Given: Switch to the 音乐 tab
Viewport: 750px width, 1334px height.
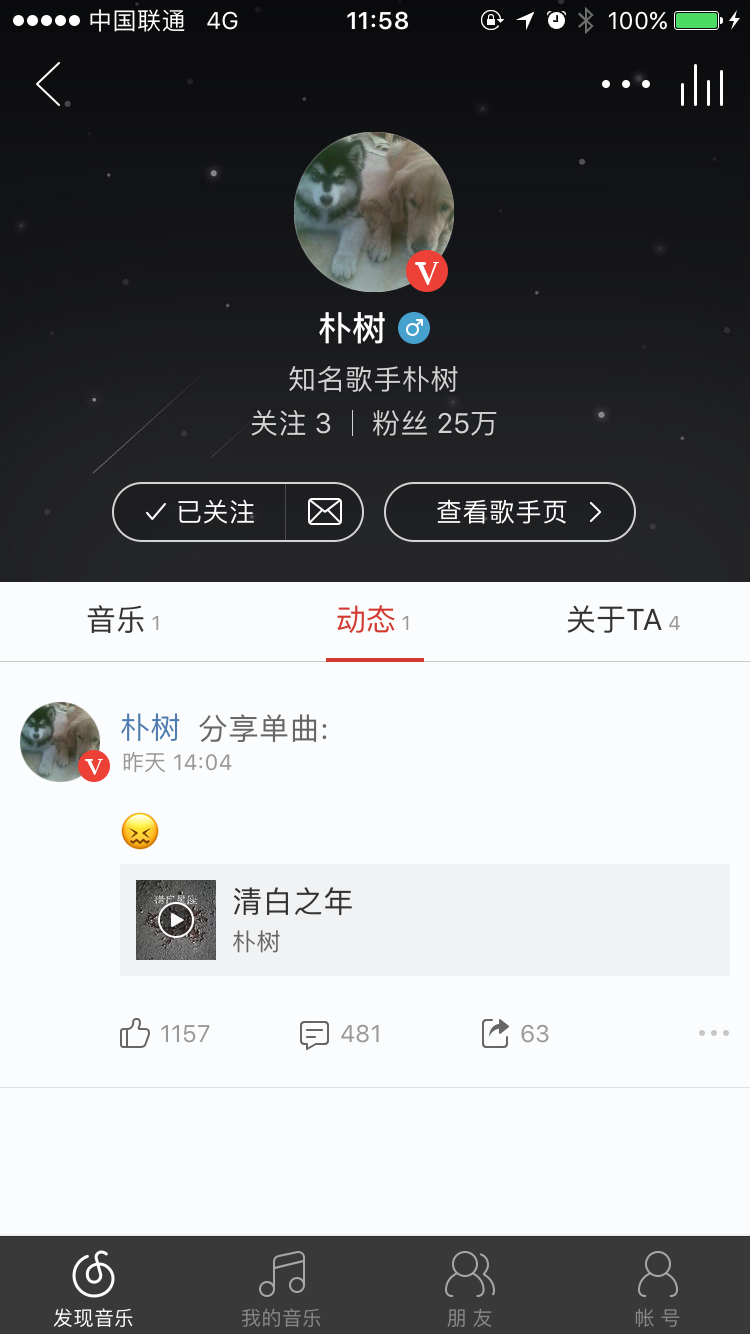Looking at the screenshot, I should point(123,621).
